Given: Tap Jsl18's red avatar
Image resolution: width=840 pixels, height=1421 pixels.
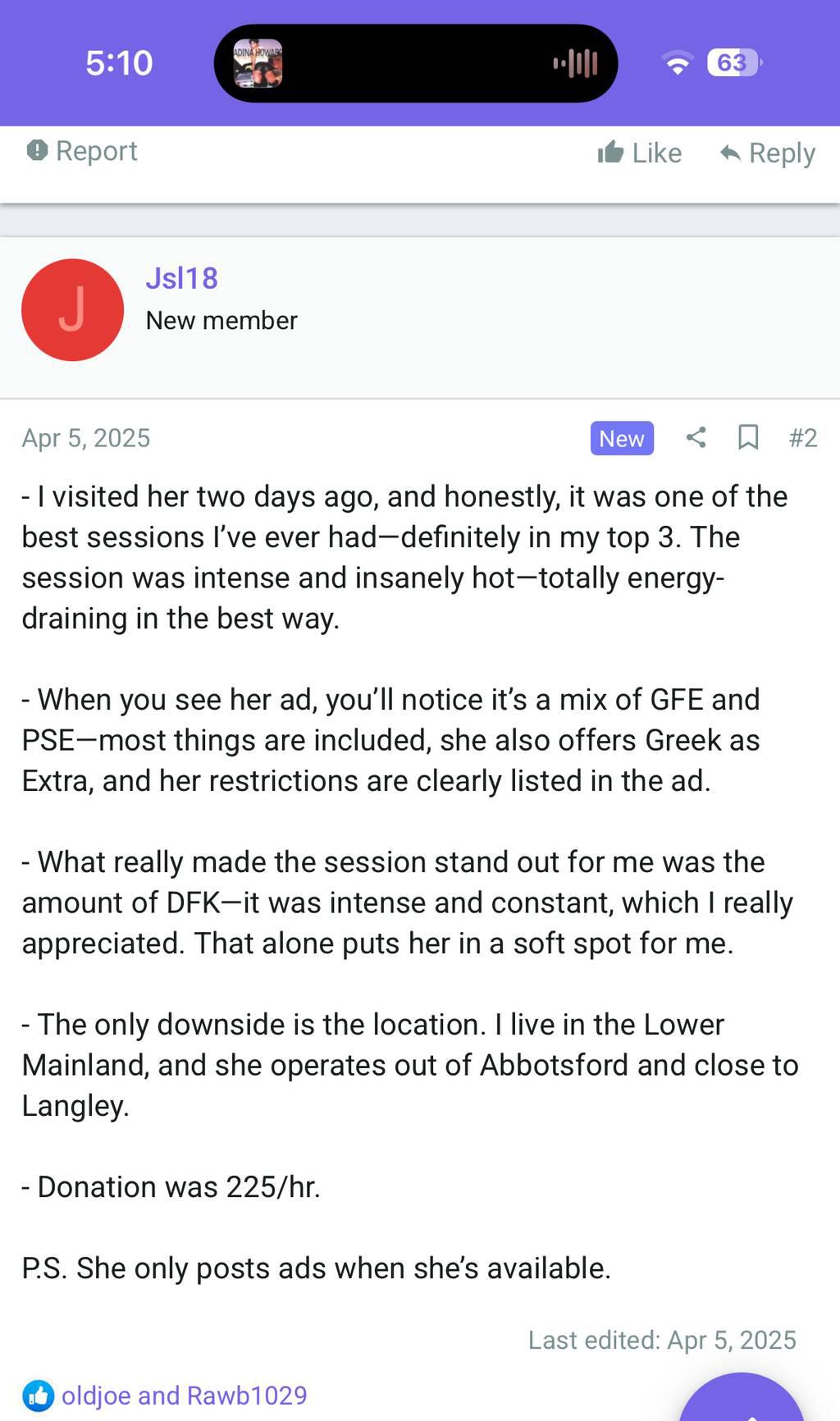Looking at the screenshot, I should 72,310.
